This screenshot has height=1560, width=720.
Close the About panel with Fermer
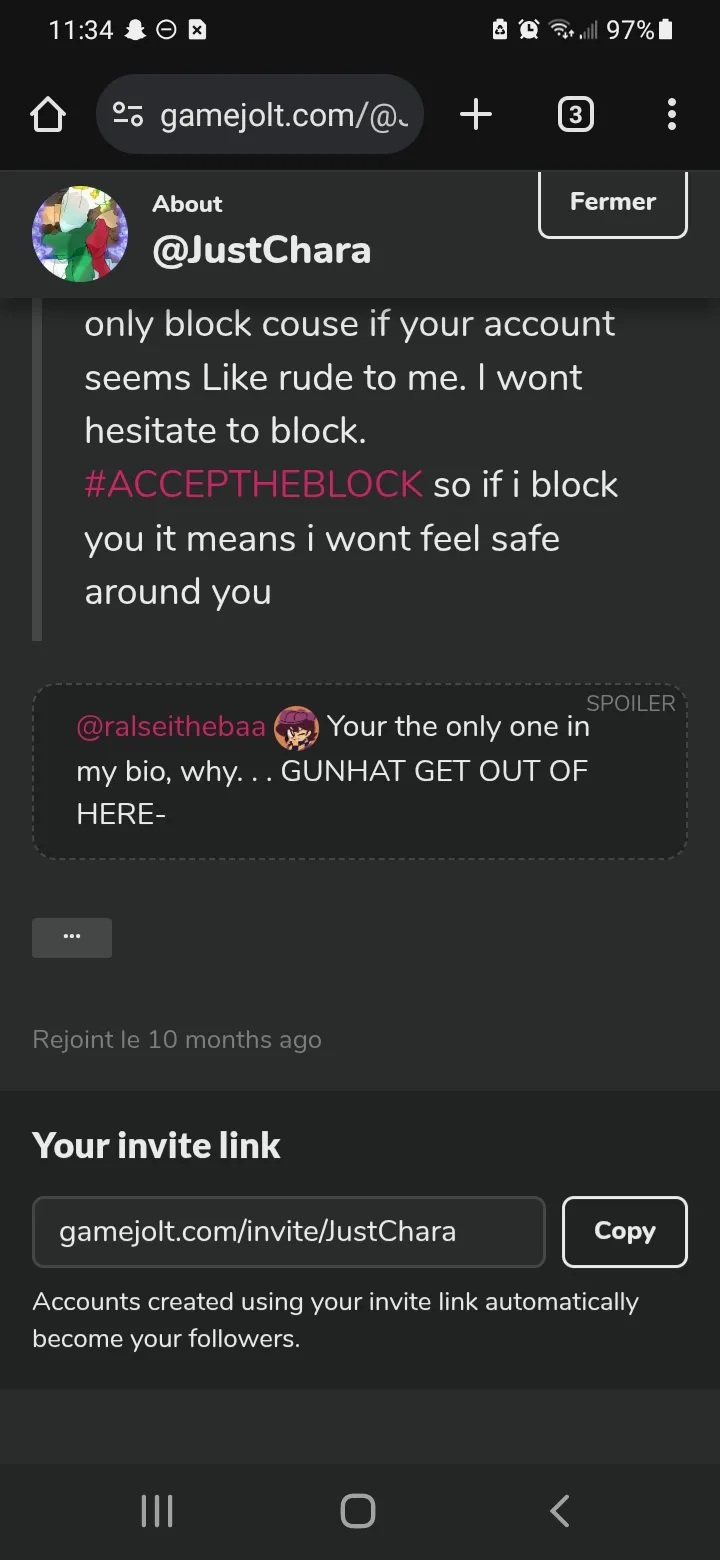613,202
